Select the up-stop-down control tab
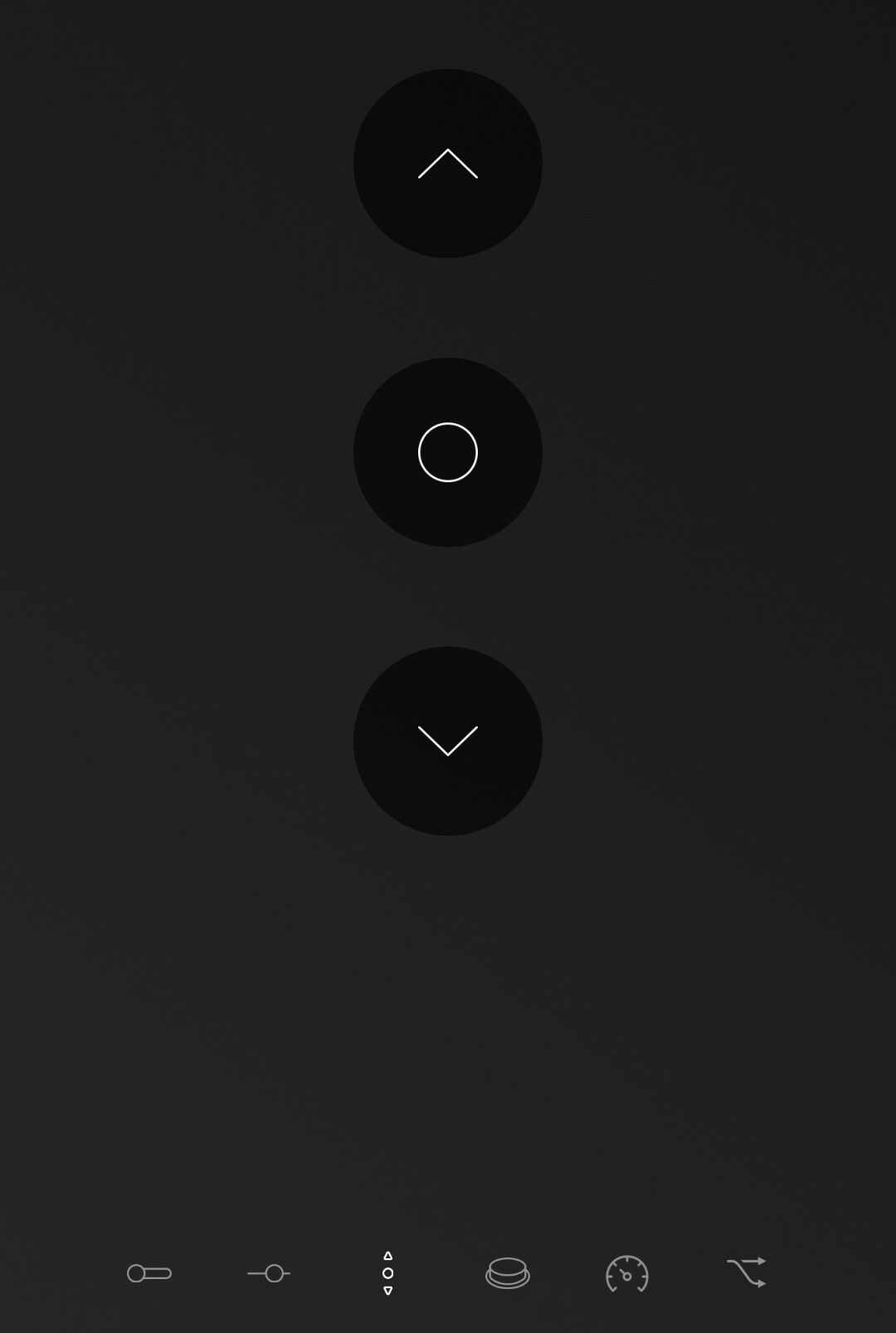This screenshot has width=896, height=1333. 387,1273
